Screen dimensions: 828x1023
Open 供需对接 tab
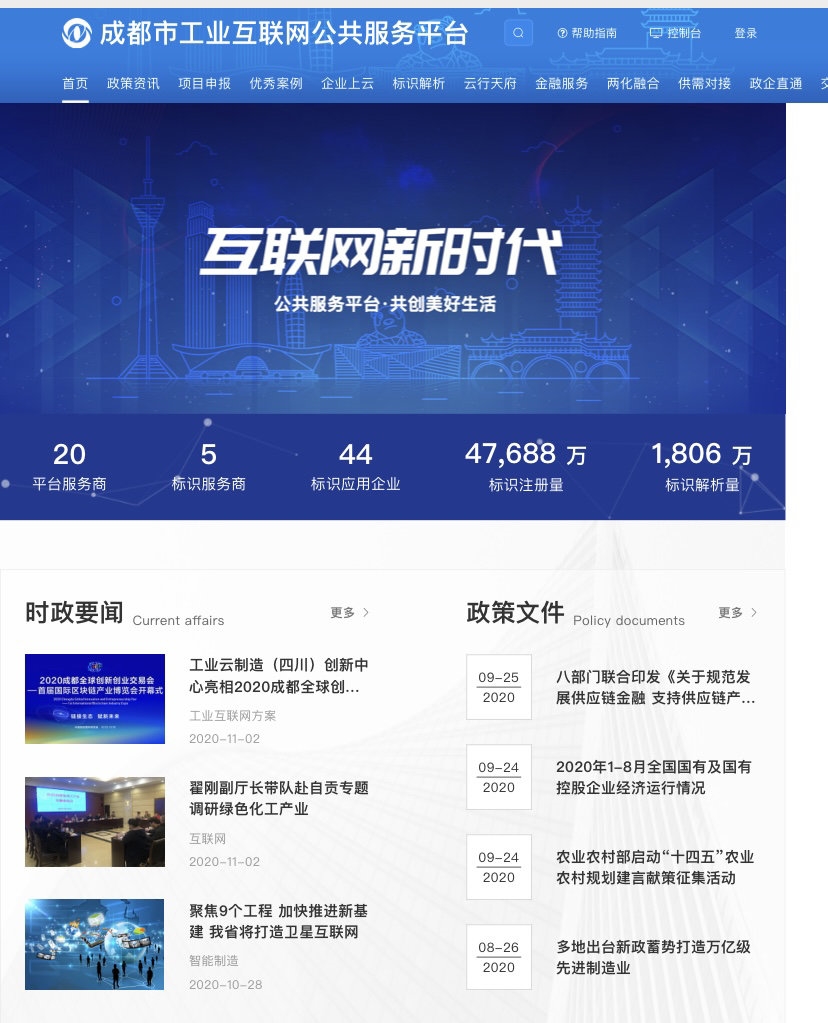click(x=704, y=84)
